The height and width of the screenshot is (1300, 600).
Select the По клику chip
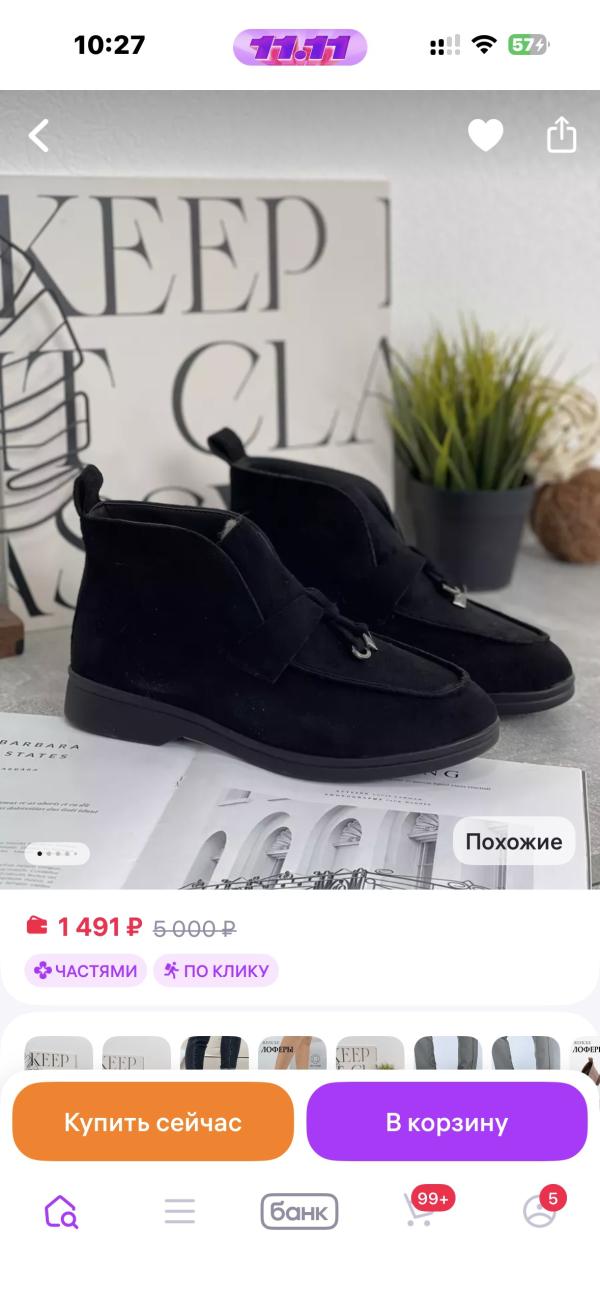click(216, 970)
